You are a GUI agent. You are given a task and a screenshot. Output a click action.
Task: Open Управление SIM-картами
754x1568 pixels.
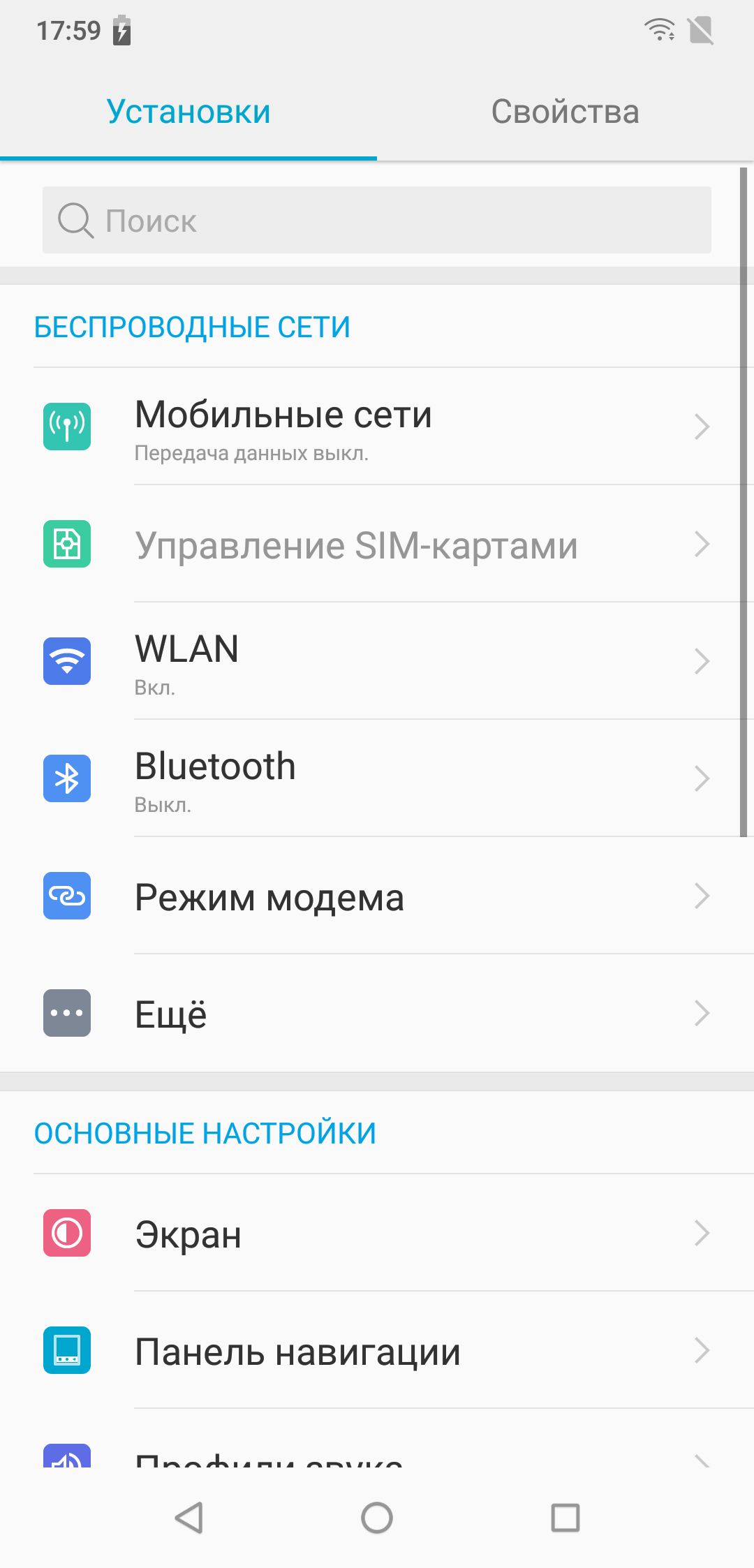tap(377, 545)
